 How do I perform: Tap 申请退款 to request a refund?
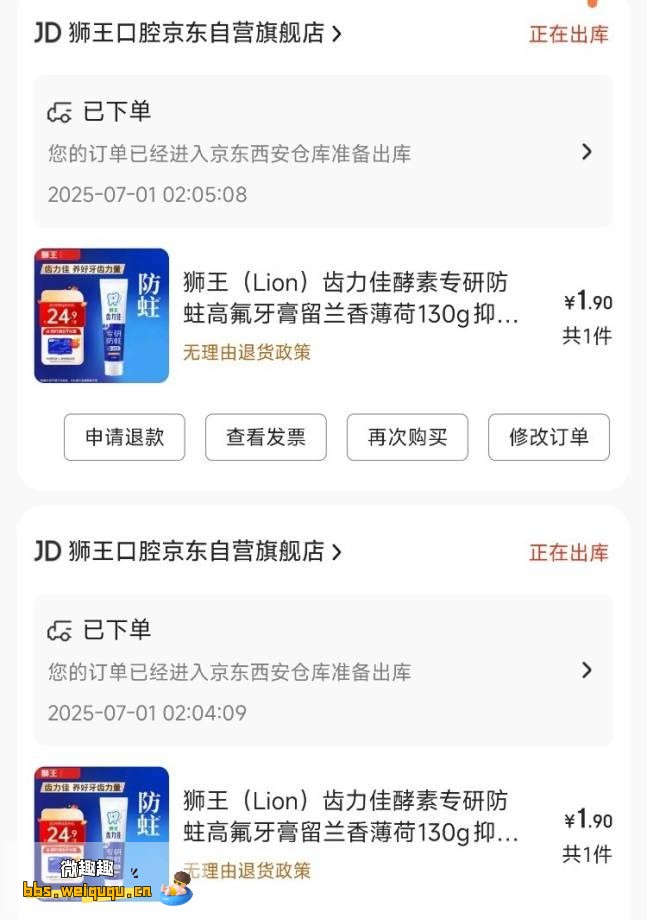124,437
